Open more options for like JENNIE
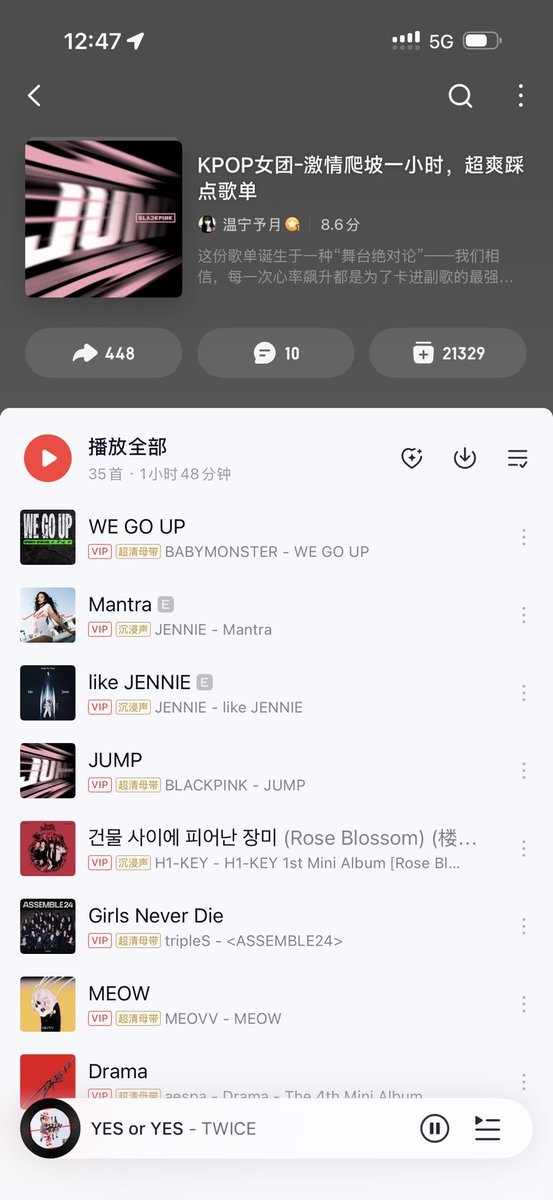This screenshot has width=553, height=1200. 523,693
